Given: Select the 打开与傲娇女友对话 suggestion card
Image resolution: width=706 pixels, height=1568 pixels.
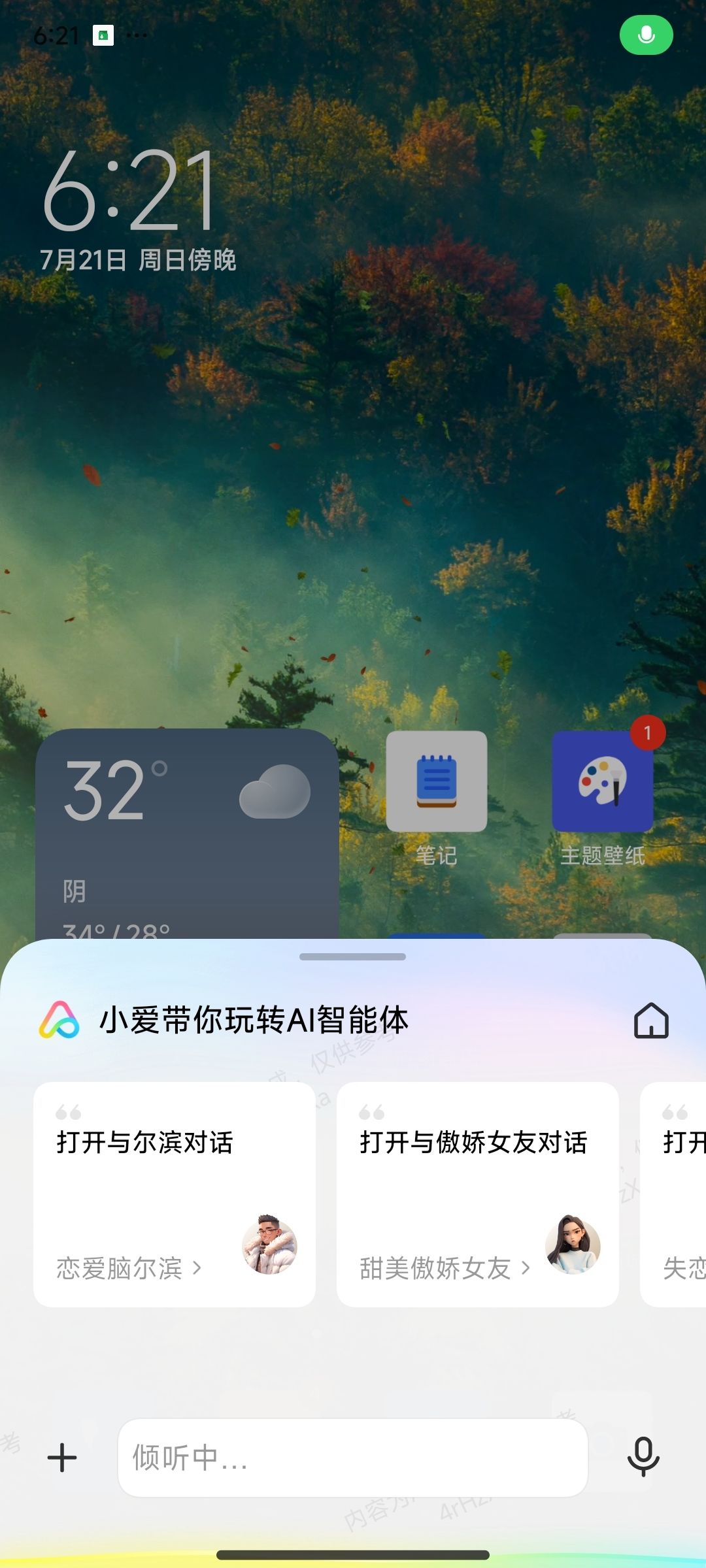Looking at the screenshot, I should pyautogui.click(x=477, y=1169).
